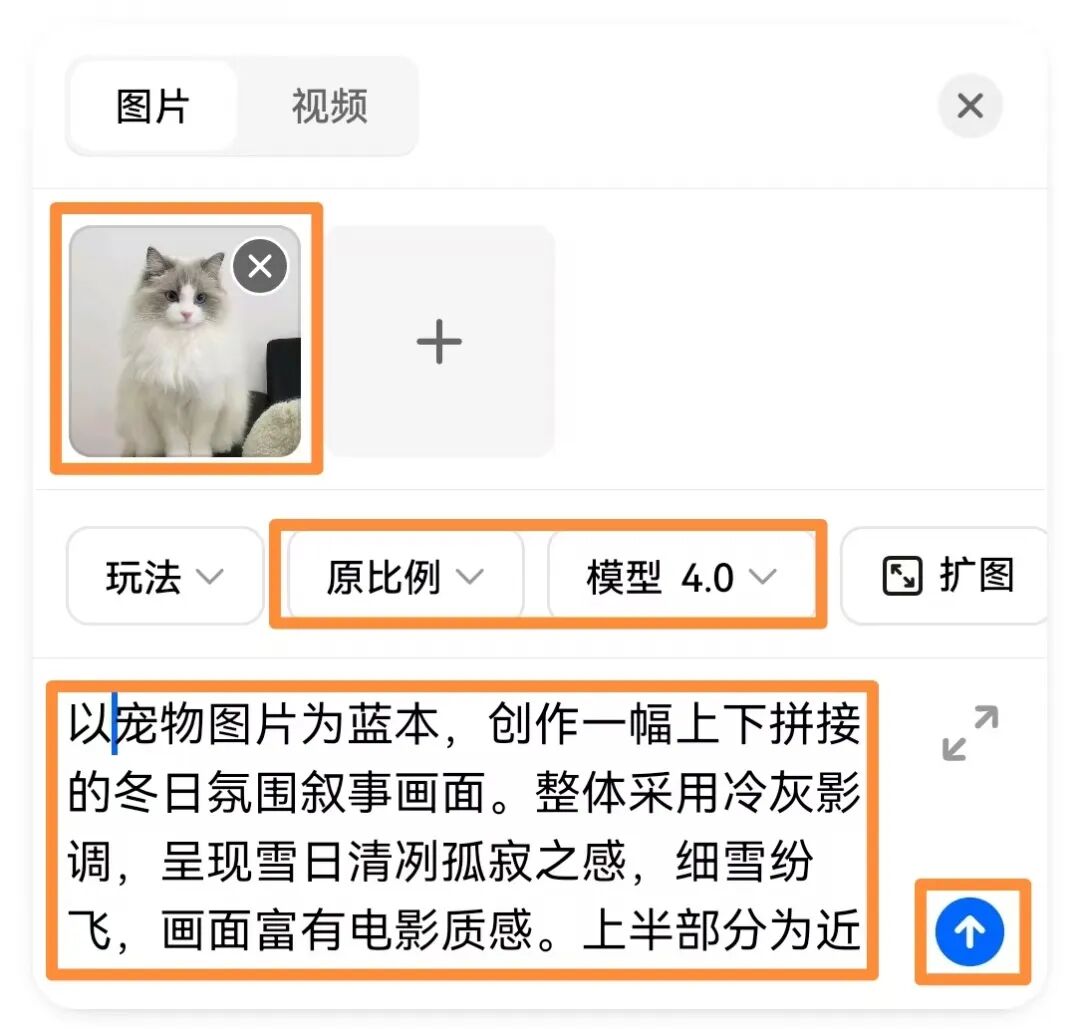Close the creation panel
The width and height of the screenshot is (1080, 1029).
(x=969, y=106)
